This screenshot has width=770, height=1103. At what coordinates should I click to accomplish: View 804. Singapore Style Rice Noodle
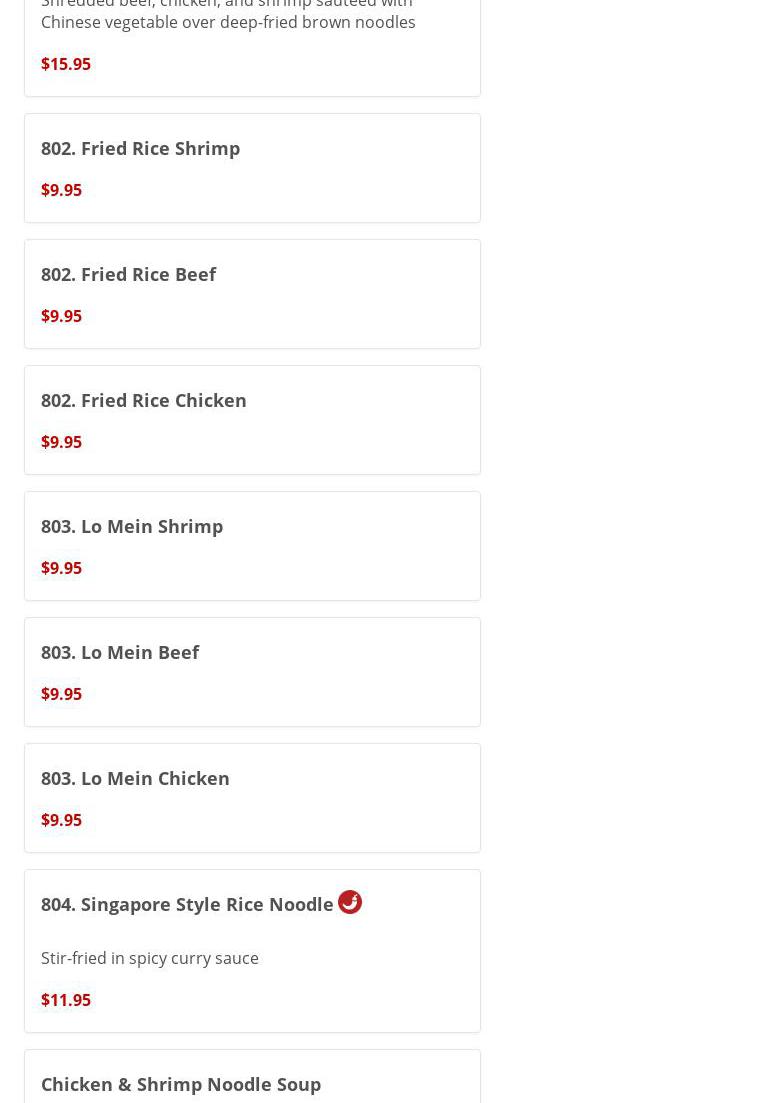click(x=251, y=950)
